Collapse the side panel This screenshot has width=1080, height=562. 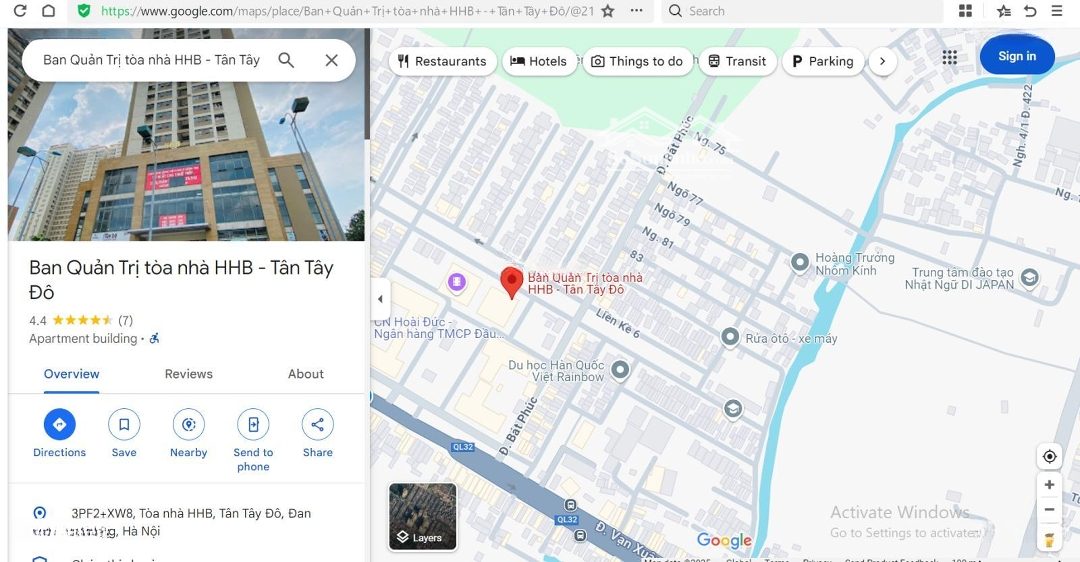pos(380,299)
